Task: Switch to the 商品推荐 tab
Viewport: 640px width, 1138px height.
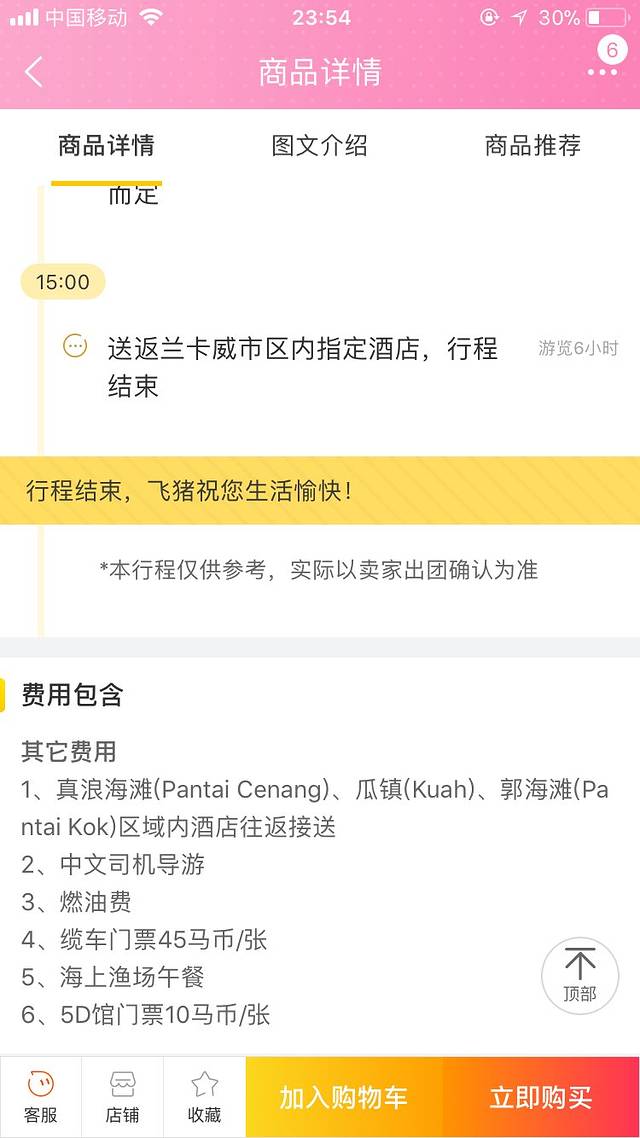Action: pos(532,146)
